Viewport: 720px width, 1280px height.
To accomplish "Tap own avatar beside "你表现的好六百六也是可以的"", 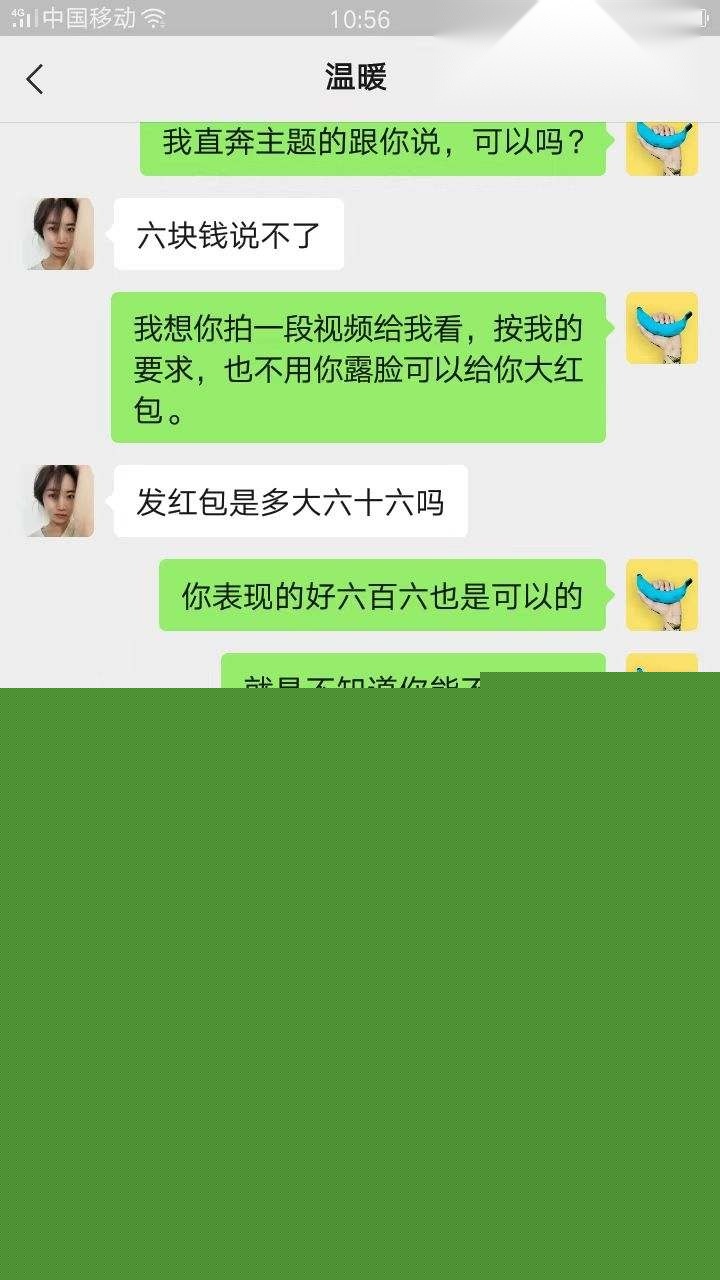I will tap(661, 595).
